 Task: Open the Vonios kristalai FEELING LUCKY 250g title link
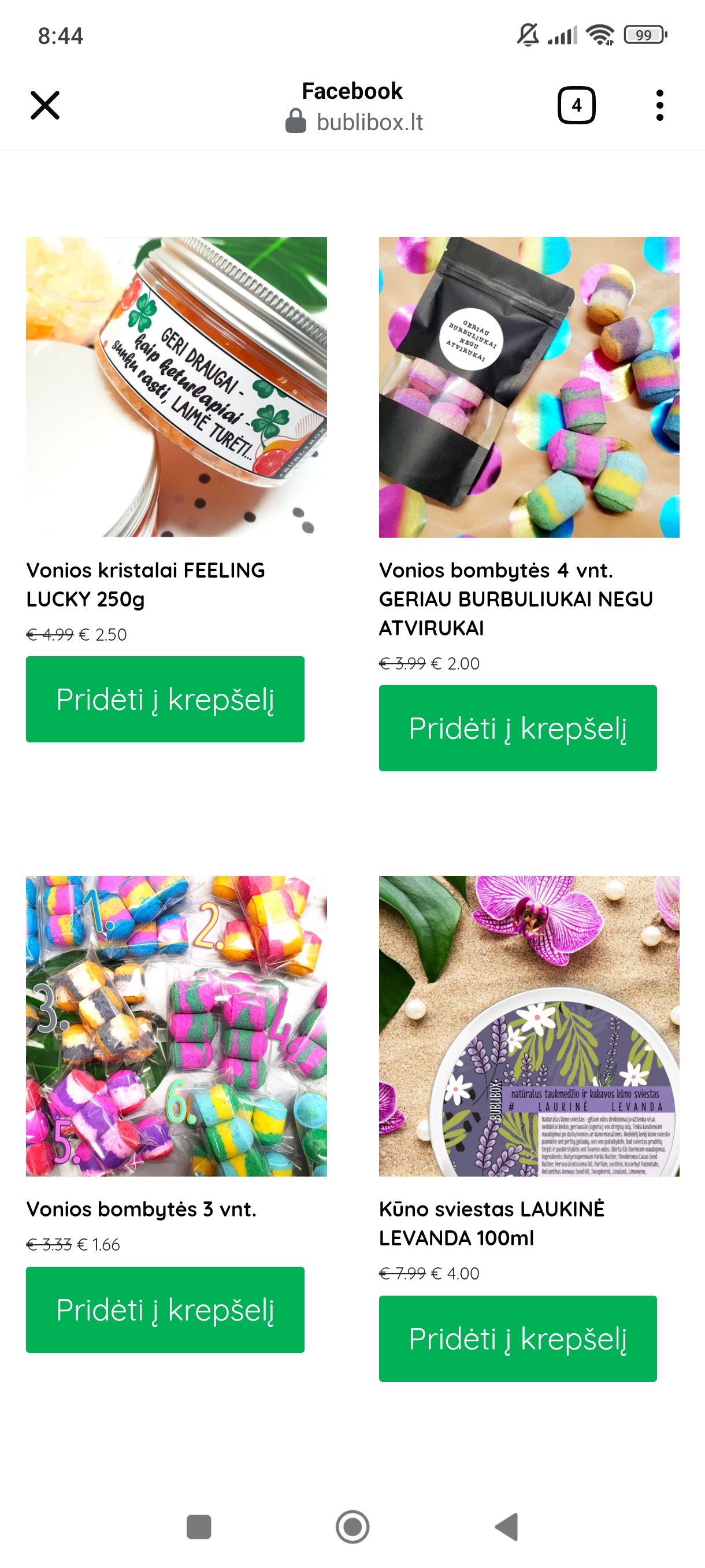click(x=146, y=585)
